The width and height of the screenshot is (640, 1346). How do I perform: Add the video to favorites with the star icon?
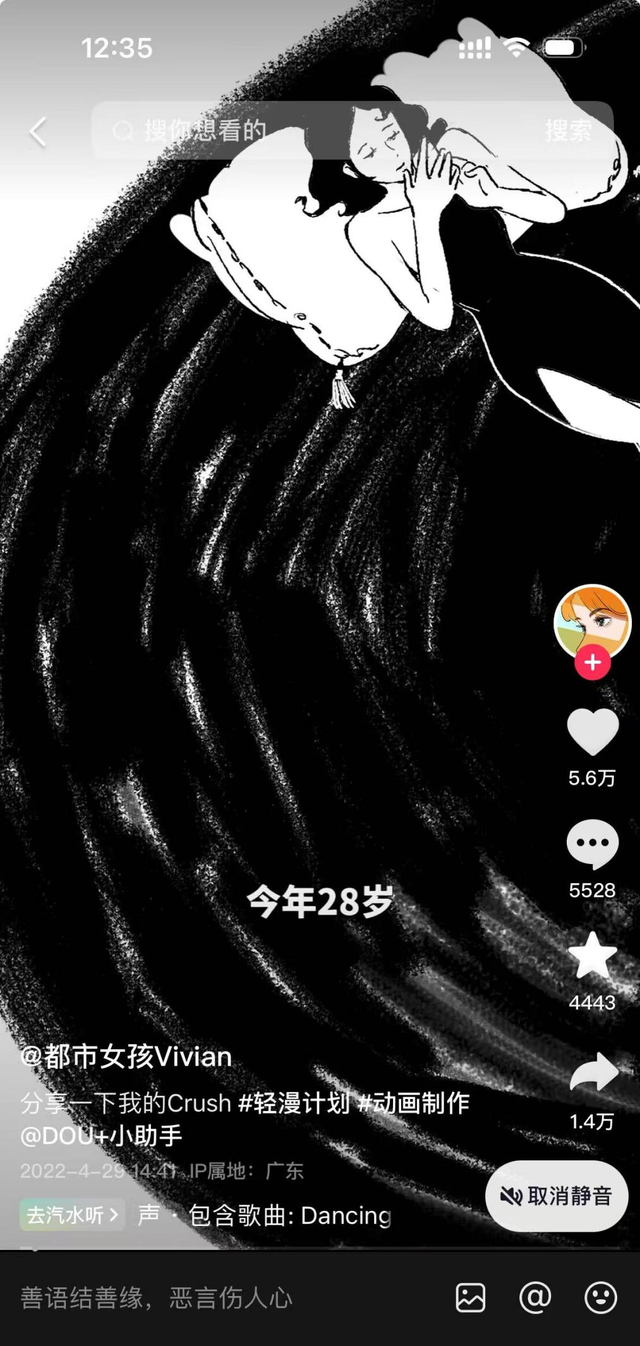(592, 958)
